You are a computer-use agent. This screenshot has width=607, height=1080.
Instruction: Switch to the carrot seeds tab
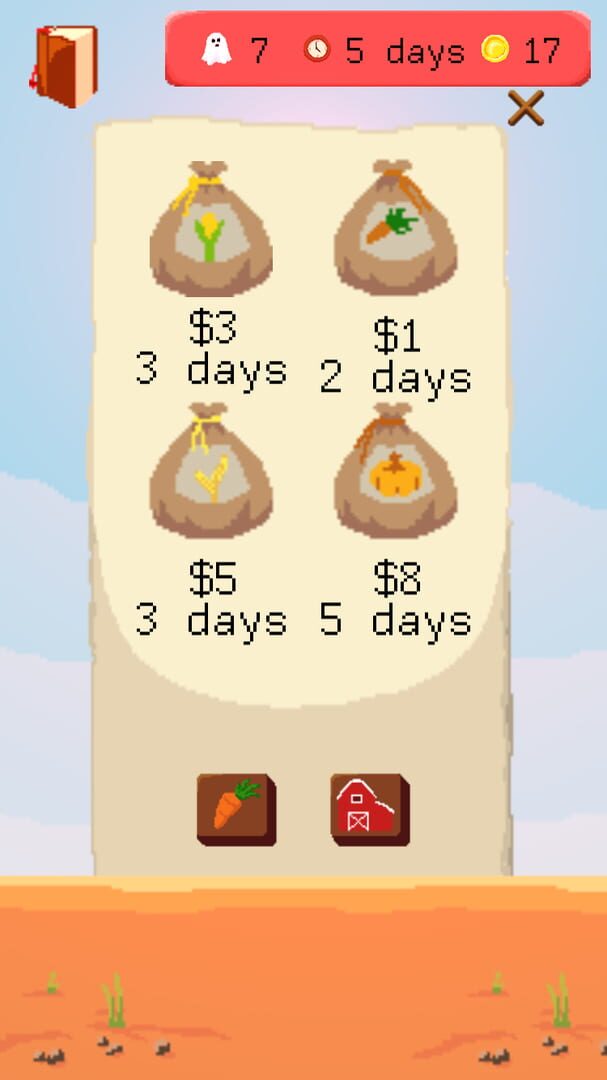click(x=236, y=809)
